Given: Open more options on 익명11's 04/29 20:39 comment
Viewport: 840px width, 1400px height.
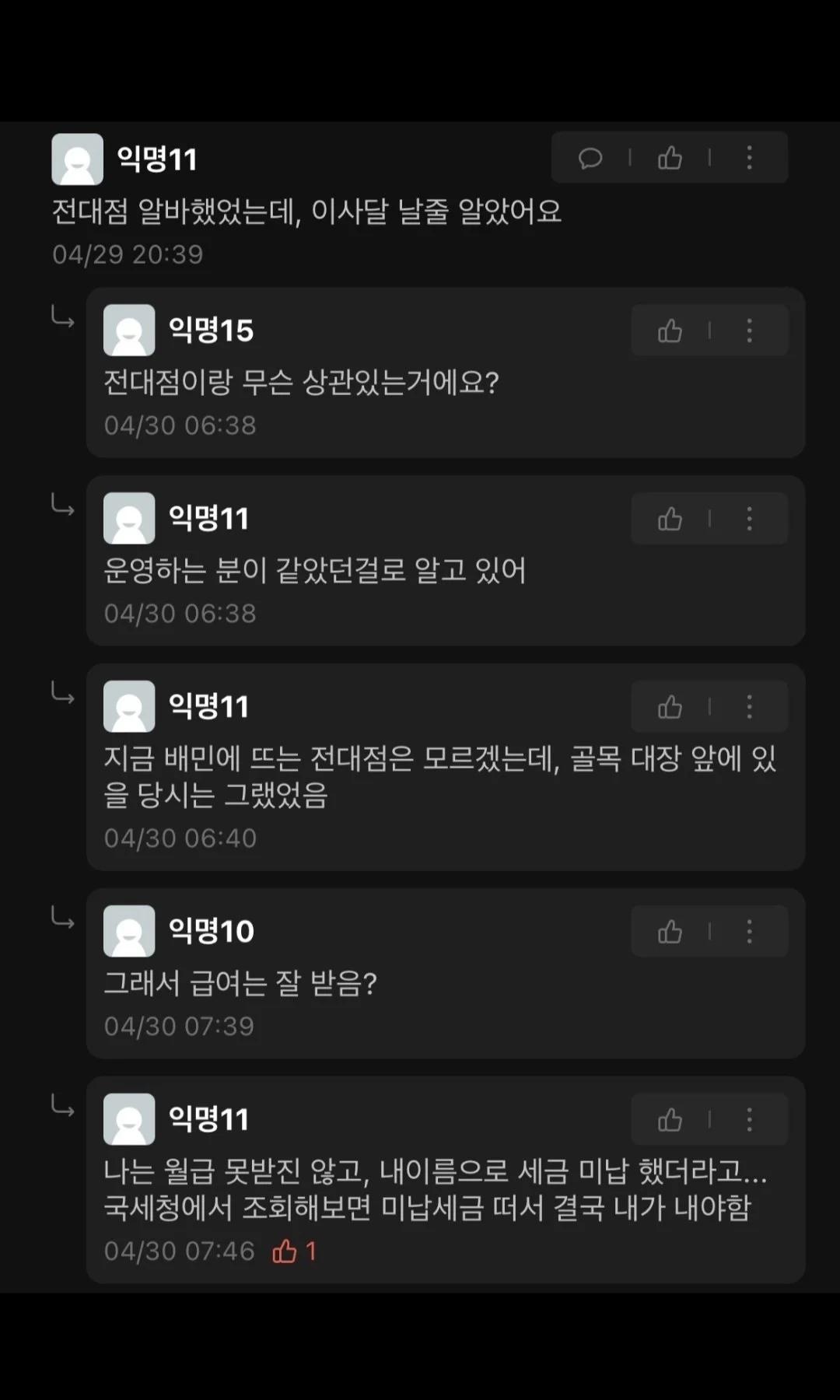Looking at the screenshot, I should pos(749,158).
